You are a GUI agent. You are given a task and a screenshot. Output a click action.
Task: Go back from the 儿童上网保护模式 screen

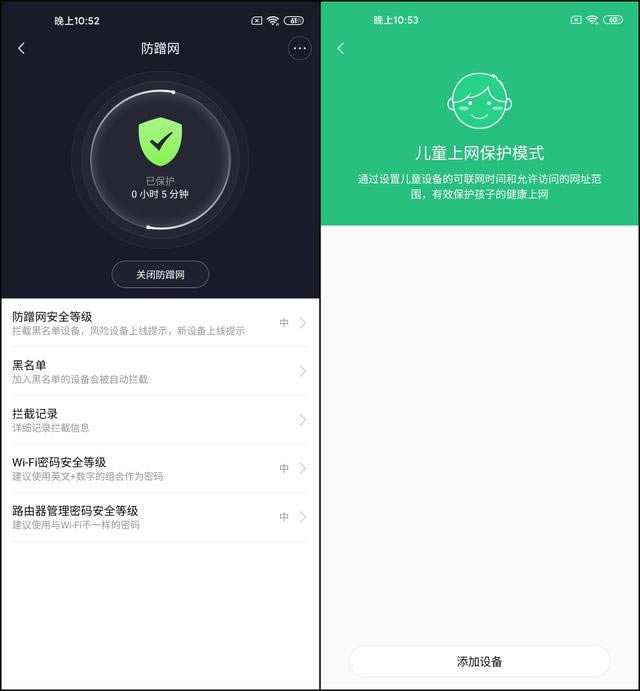click(340, 48)
